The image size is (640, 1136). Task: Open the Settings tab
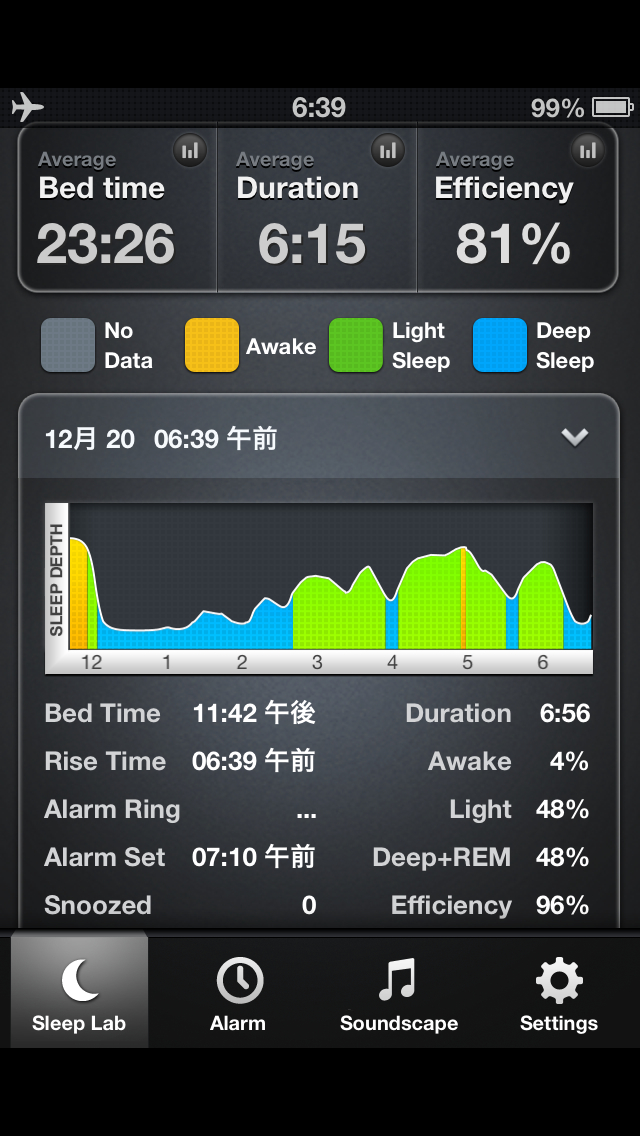click(558, 993)
